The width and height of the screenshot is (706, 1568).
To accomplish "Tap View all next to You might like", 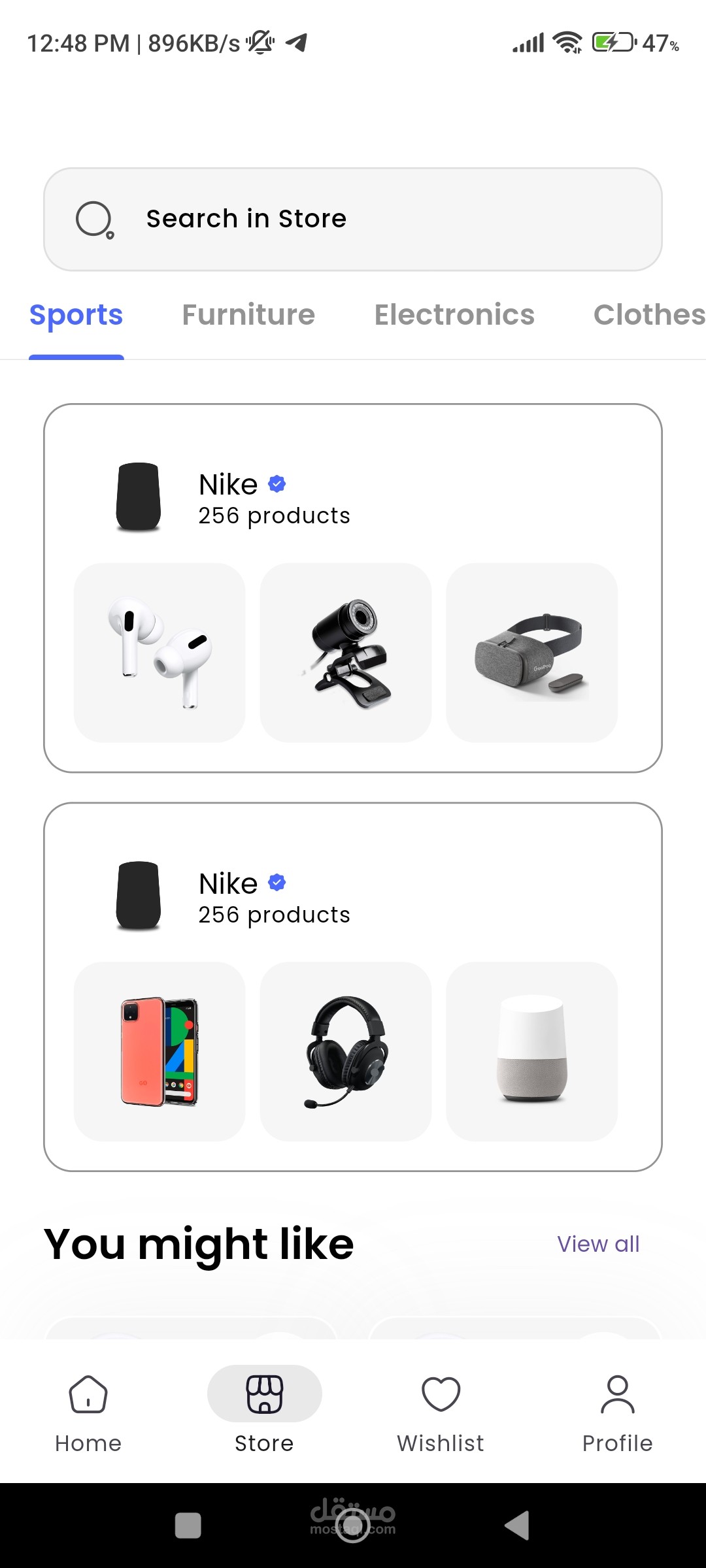I will (x=598, y=1244).
